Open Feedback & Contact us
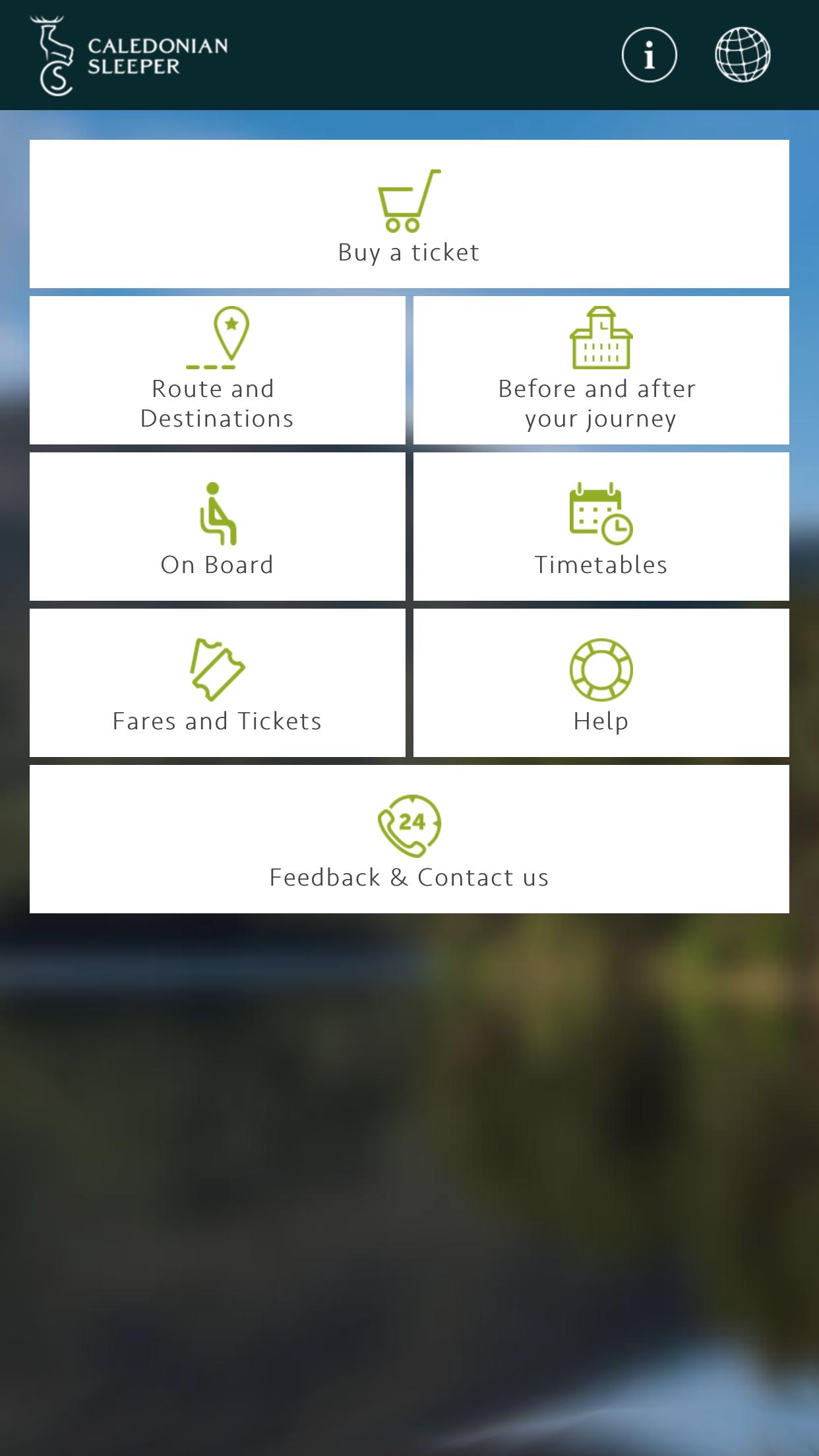819x1456 pixels. coord(409,839)
